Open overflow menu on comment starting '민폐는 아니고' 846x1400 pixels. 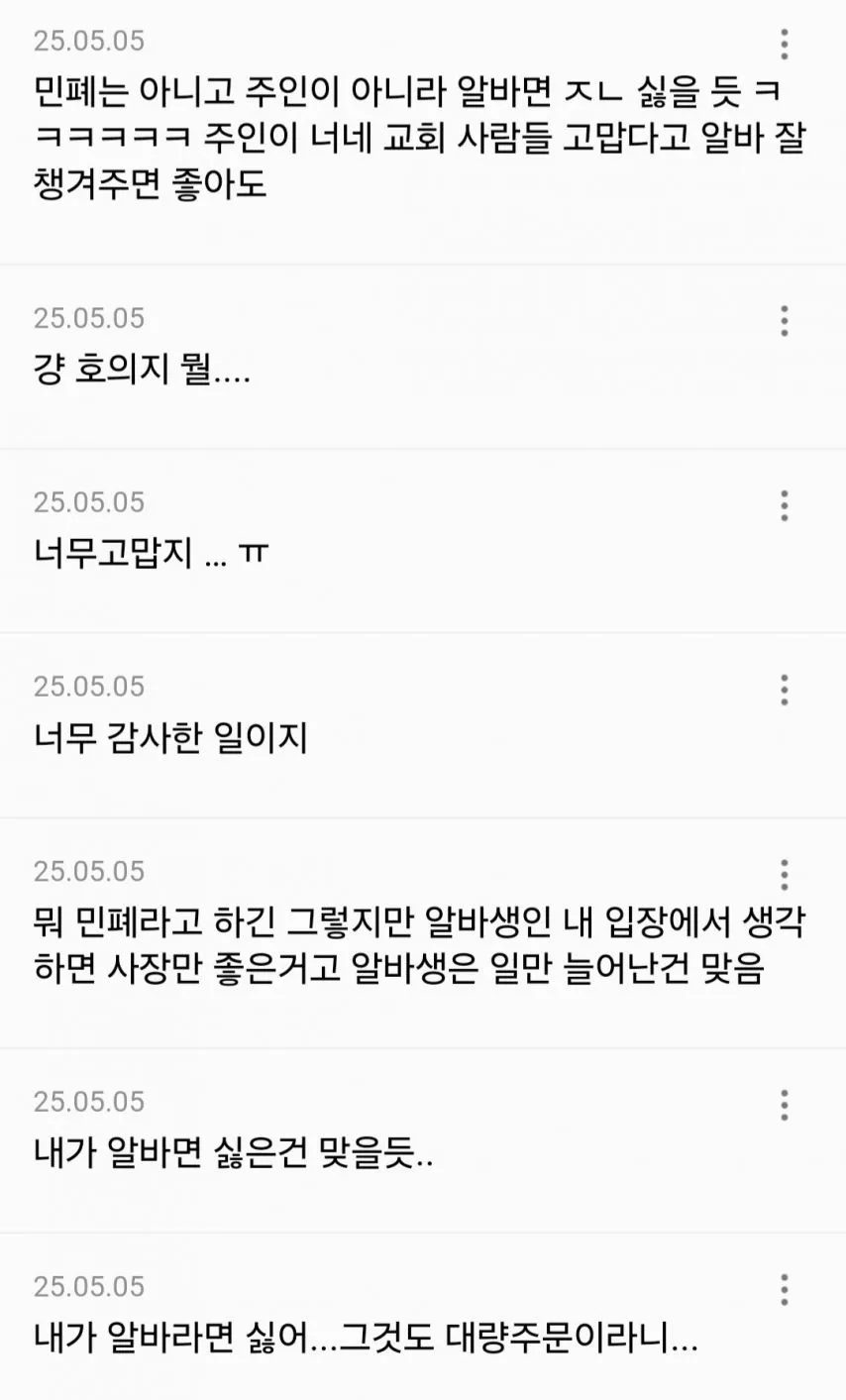coord(784,44)
